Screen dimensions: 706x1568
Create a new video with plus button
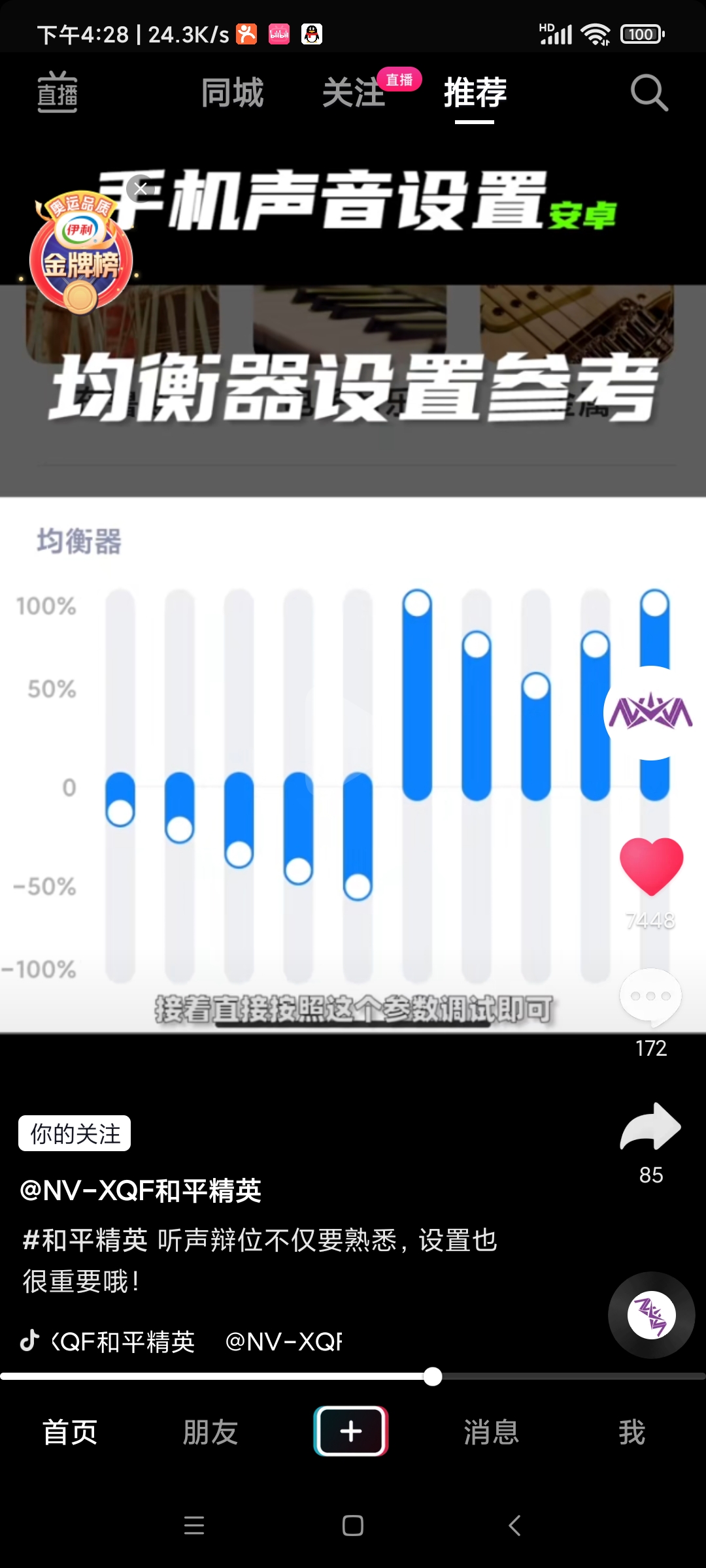click(351, 1431)
